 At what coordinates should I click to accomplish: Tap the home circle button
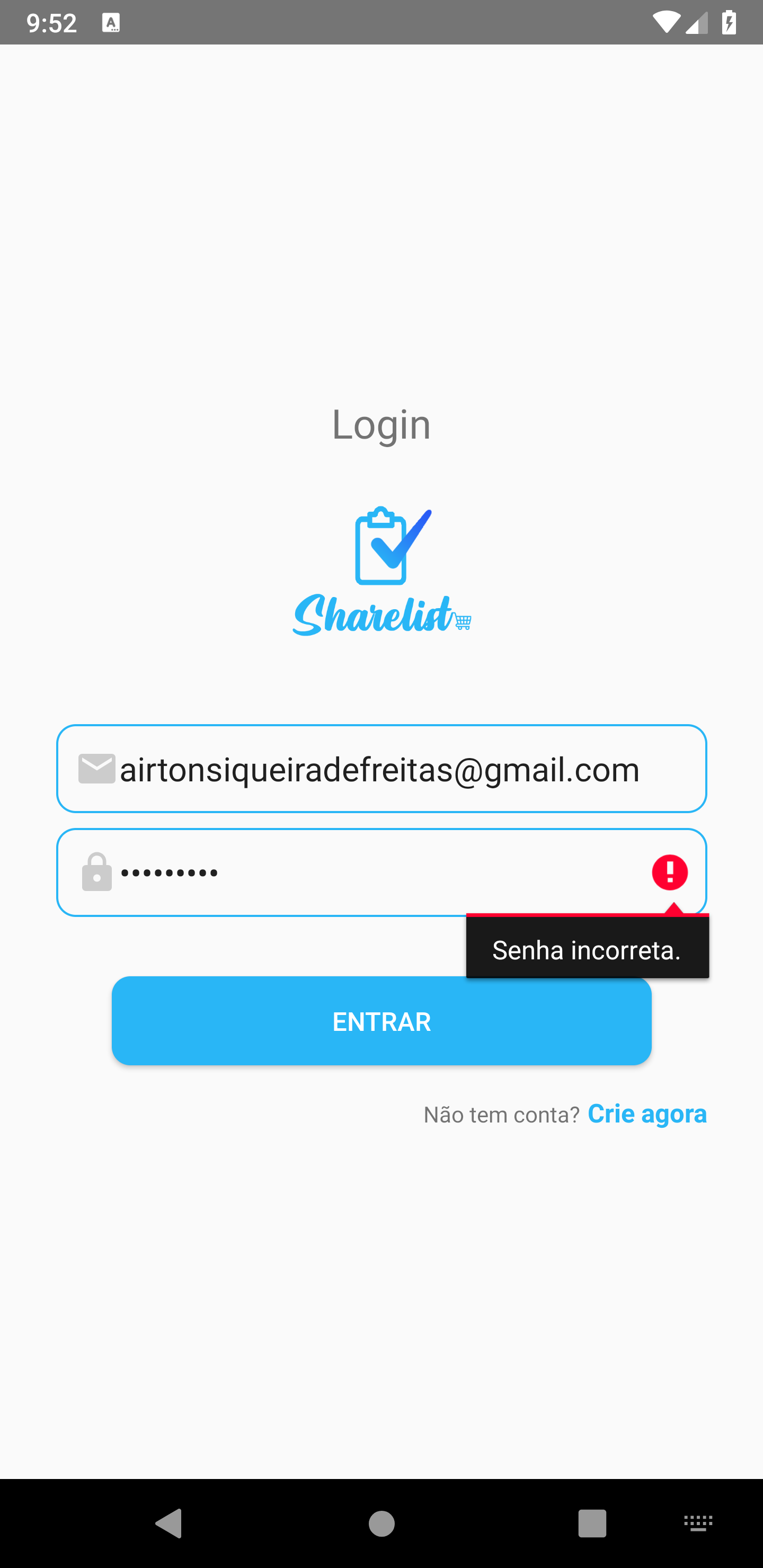381,1524
